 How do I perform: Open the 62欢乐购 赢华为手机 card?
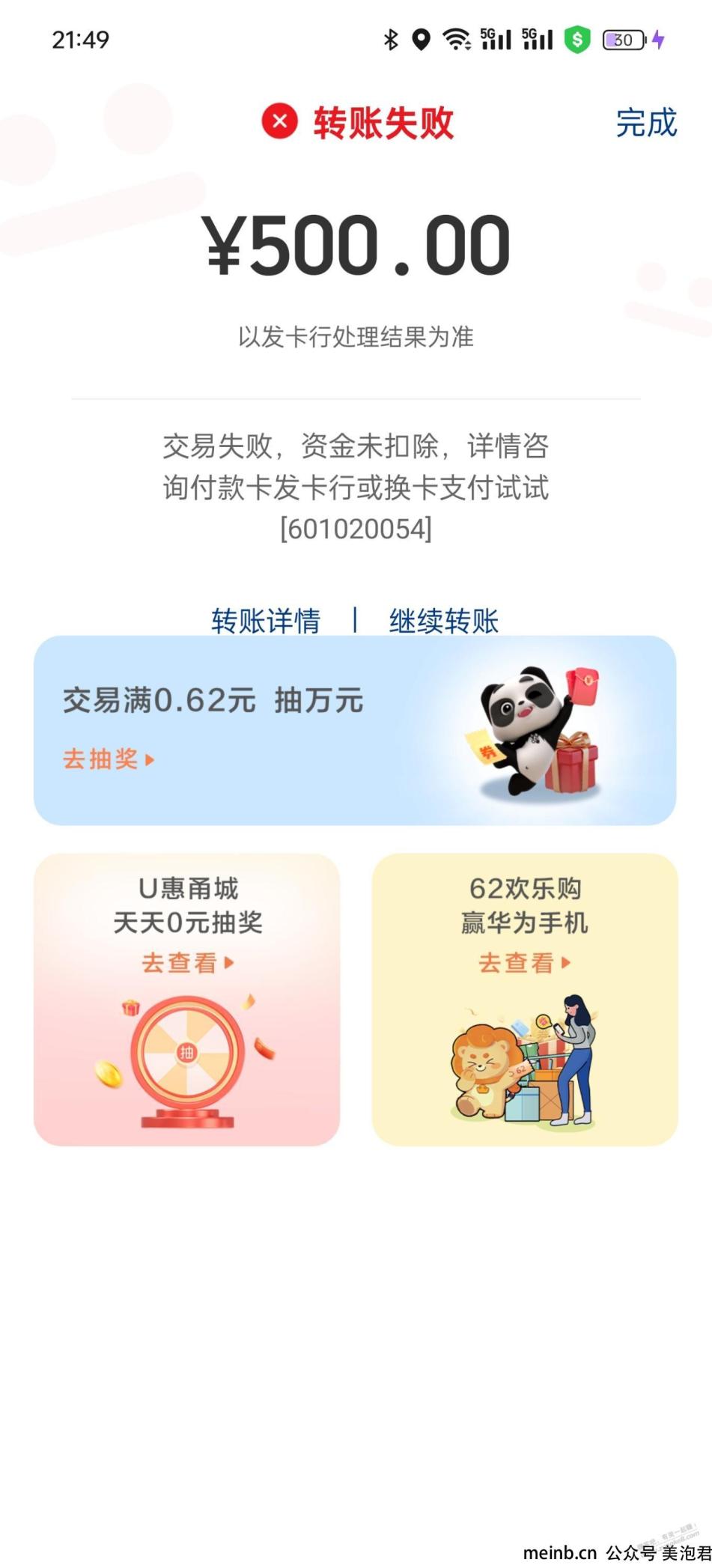pos(525,1000)
